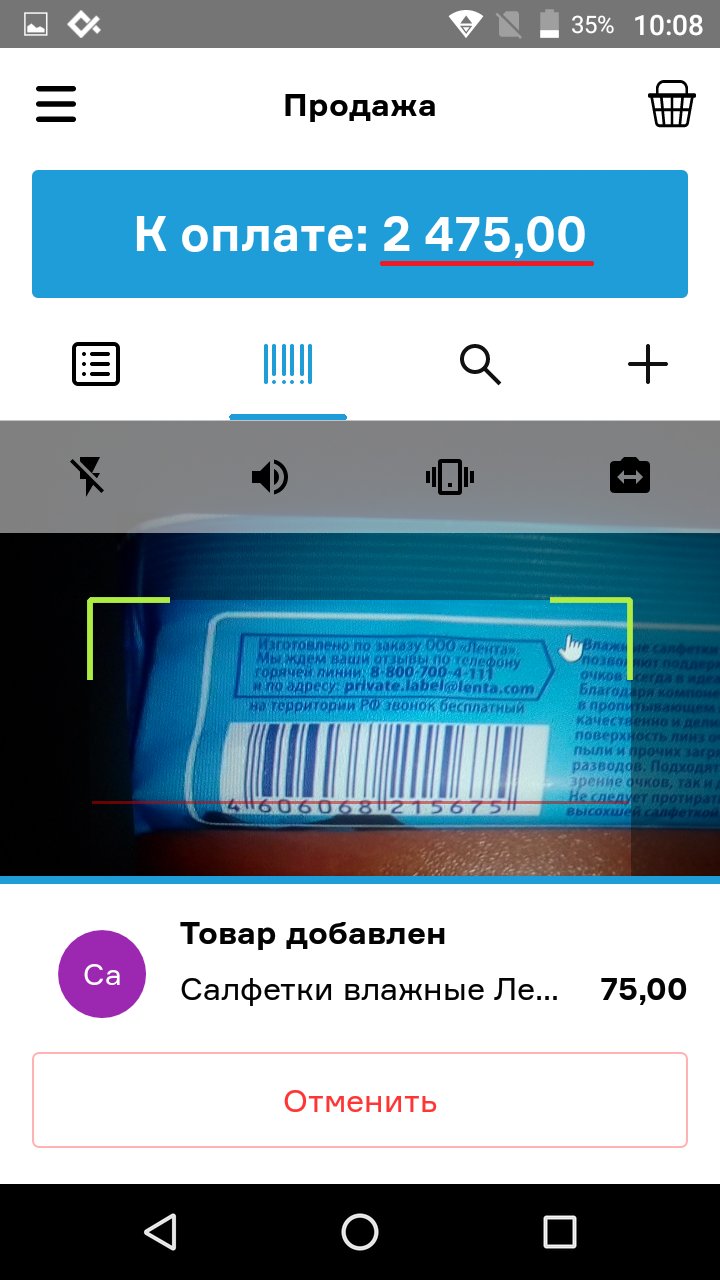Switch to barcode scanner tab
The width and height of the screenshot is (720, 1280).
288,364
